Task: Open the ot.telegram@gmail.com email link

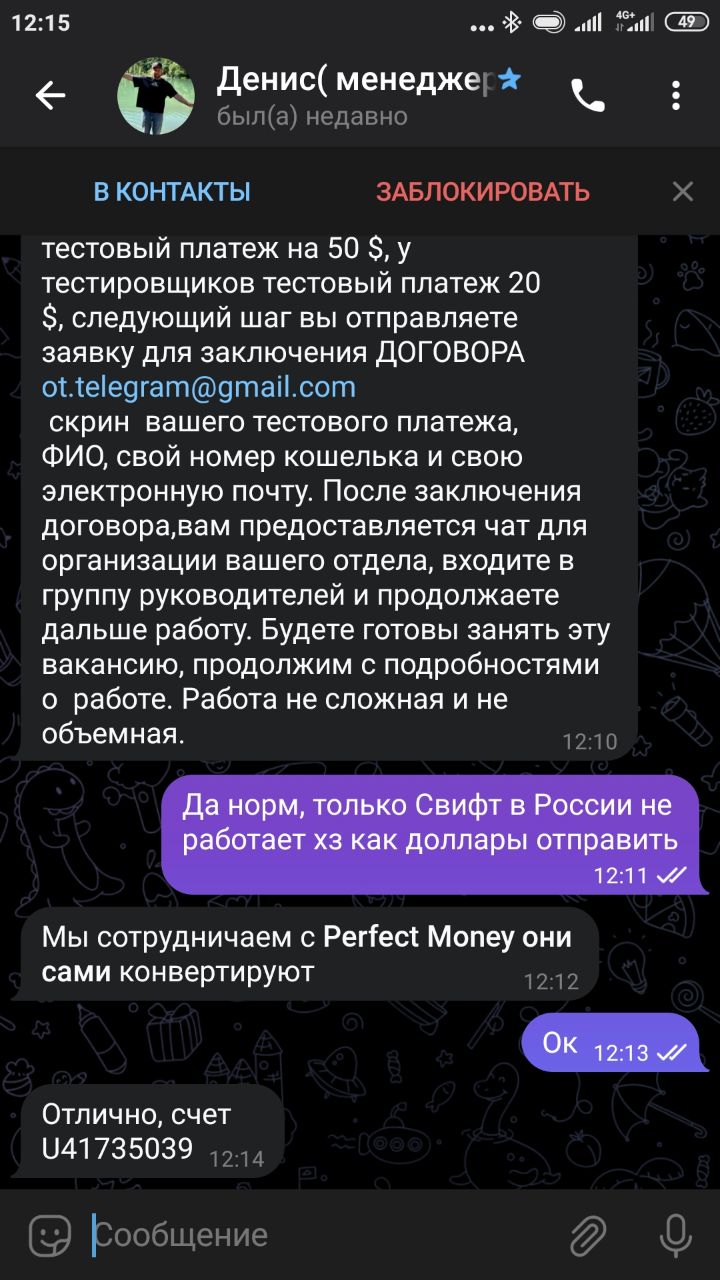Action: click(199, 387)
